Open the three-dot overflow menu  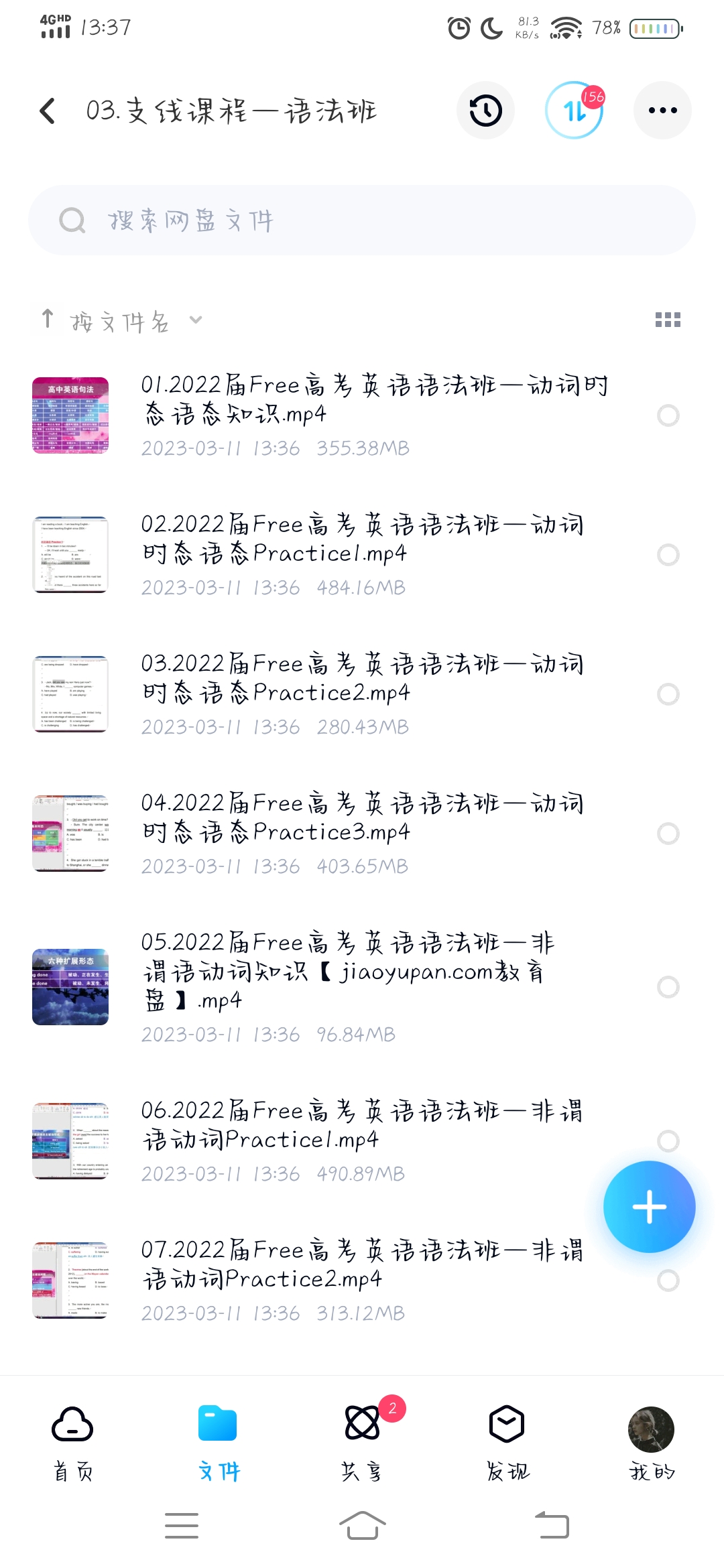pyautogui.click(x=662, y=111)
